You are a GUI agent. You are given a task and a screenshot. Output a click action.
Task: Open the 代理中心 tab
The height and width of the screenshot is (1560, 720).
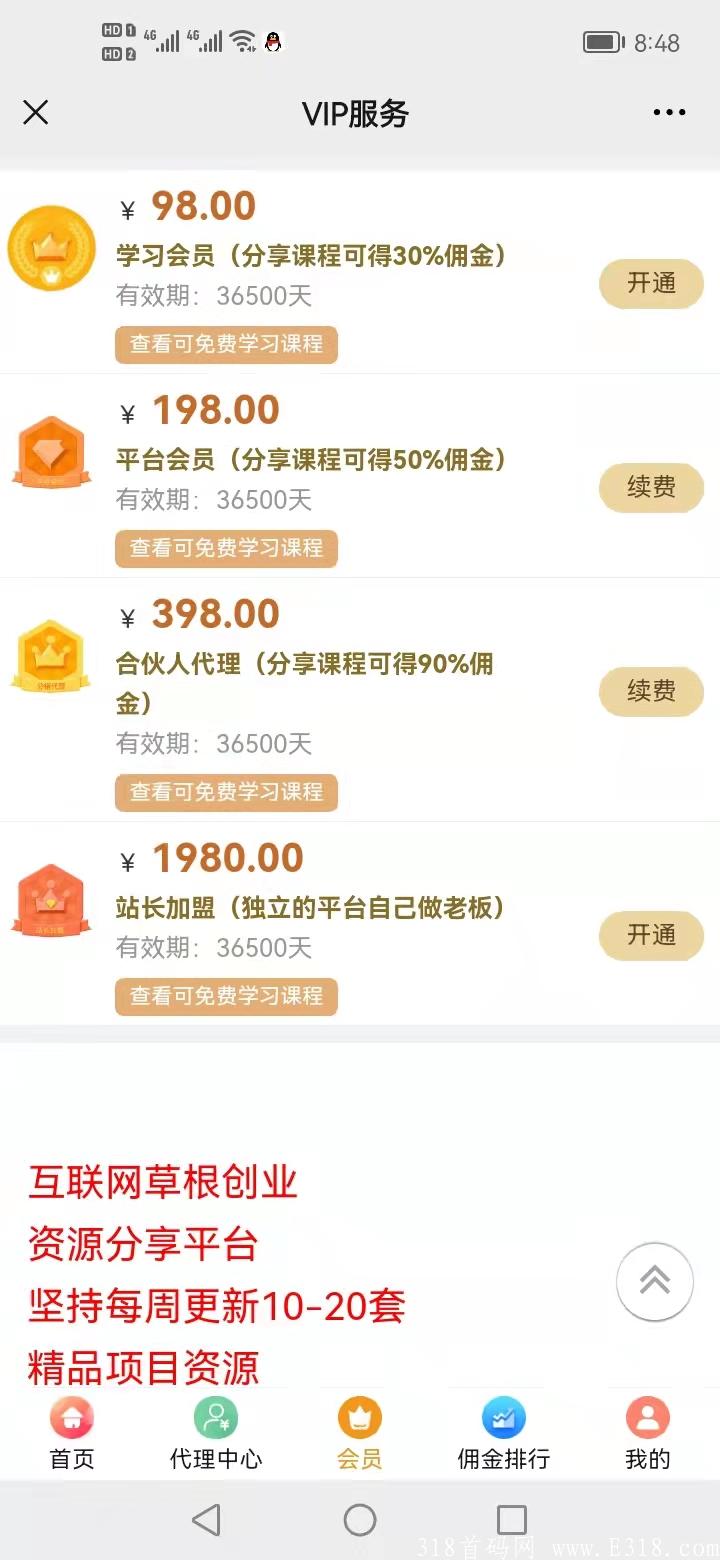coord(216,1434)
